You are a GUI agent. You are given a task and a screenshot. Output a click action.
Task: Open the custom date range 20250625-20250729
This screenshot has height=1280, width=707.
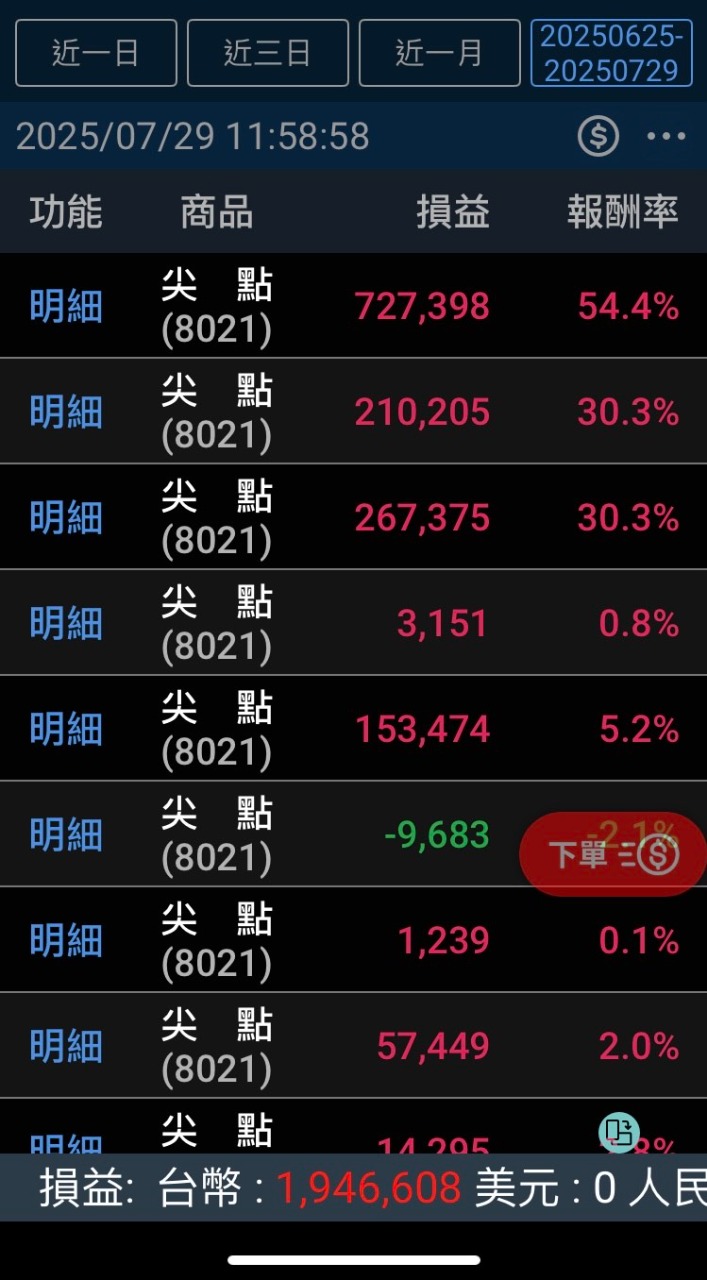[x=611, y=53]
